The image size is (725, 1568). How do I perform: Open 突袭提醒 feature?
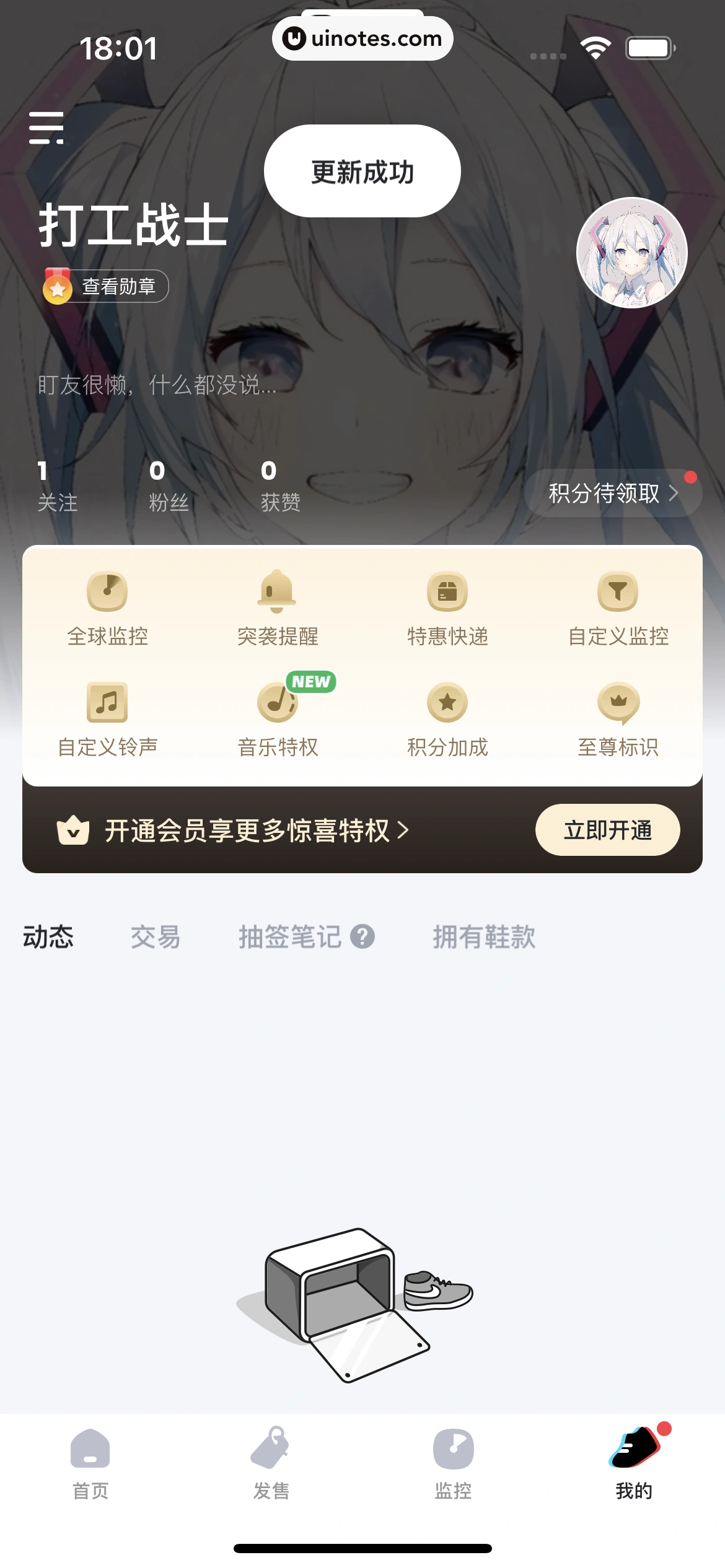point(278,608)
